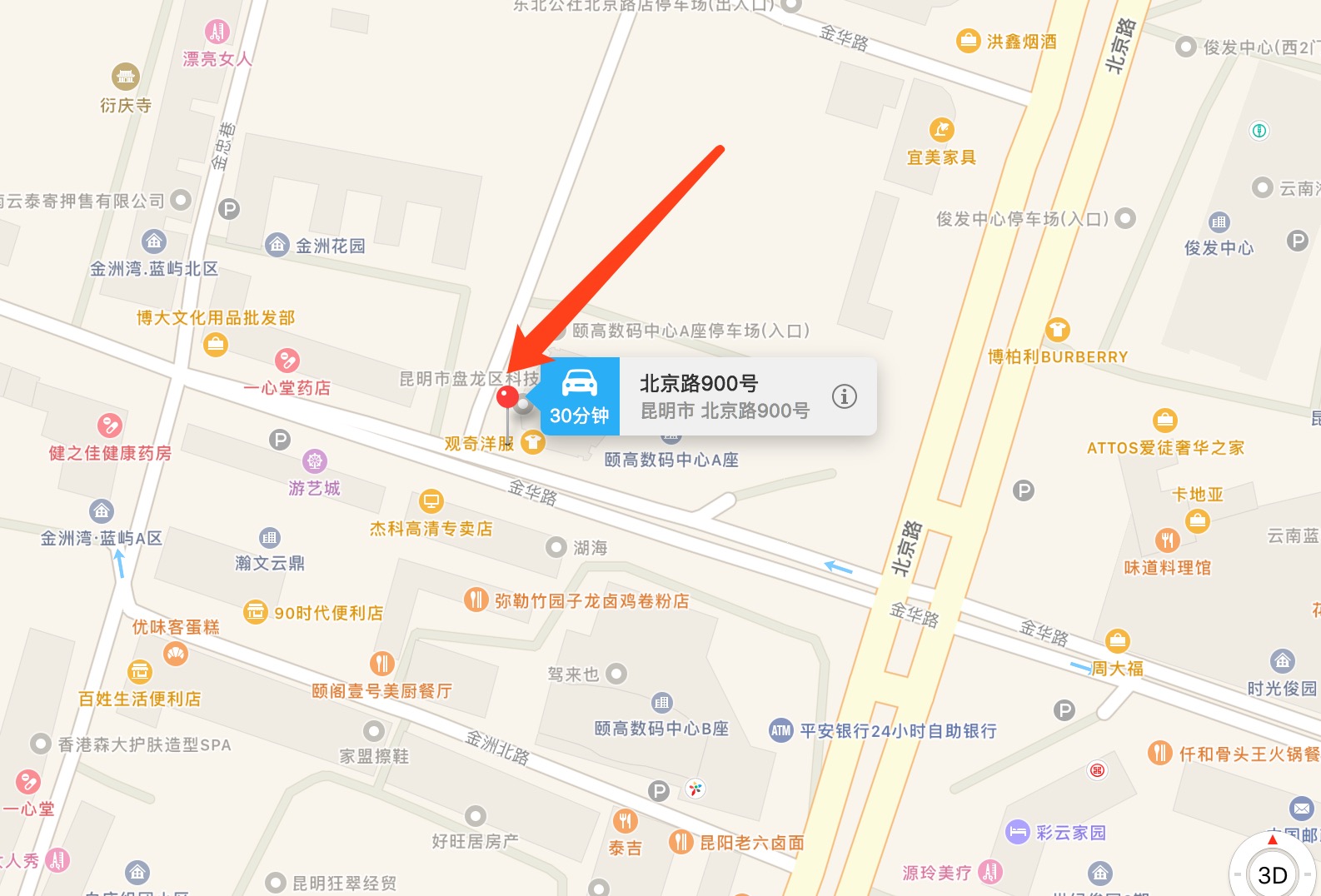Select the 宜美家具 map marker
Image resolution: width=1321 pixels, height=896 pixels.
[941, 130]
